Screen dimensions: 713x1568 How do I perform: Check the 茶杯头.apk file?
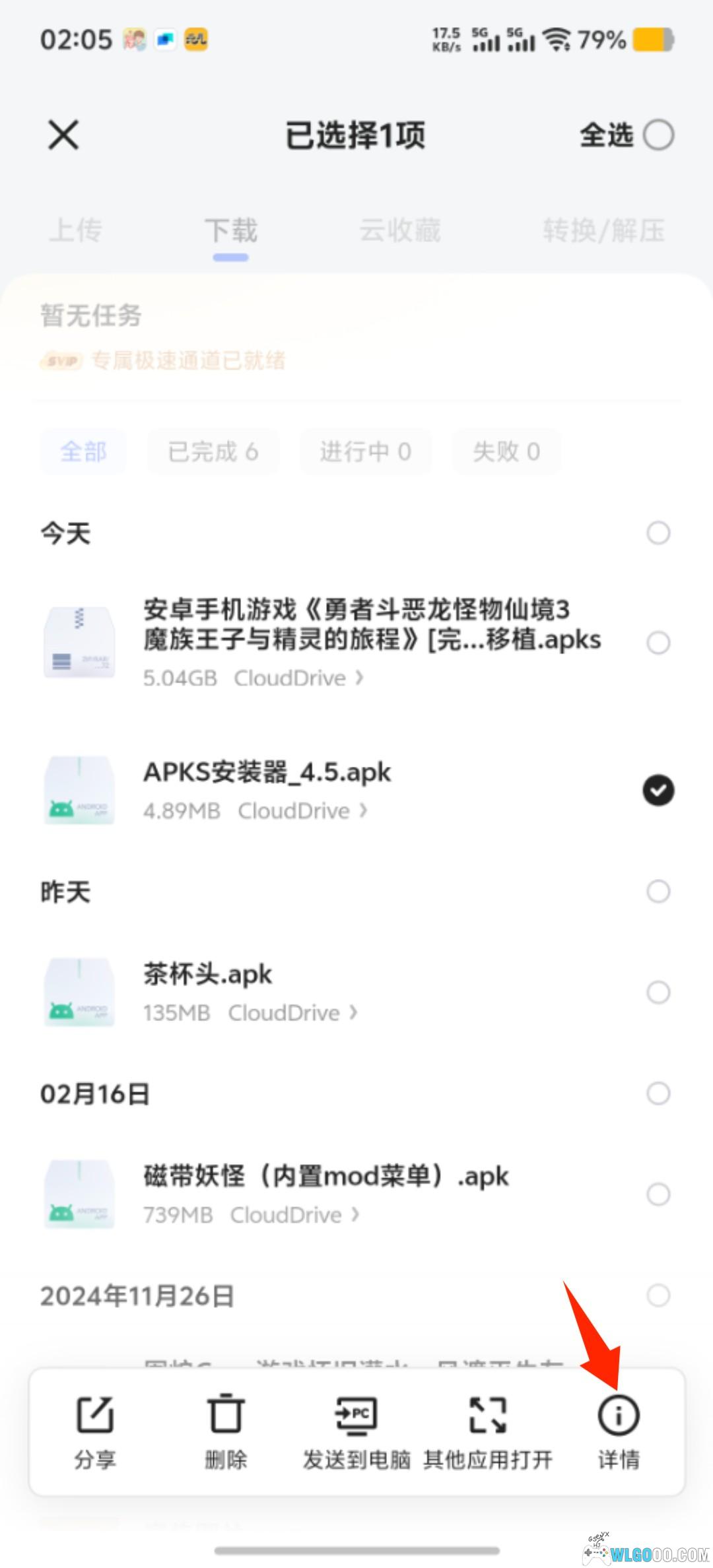pyautogui.click(x=658, y=992)
